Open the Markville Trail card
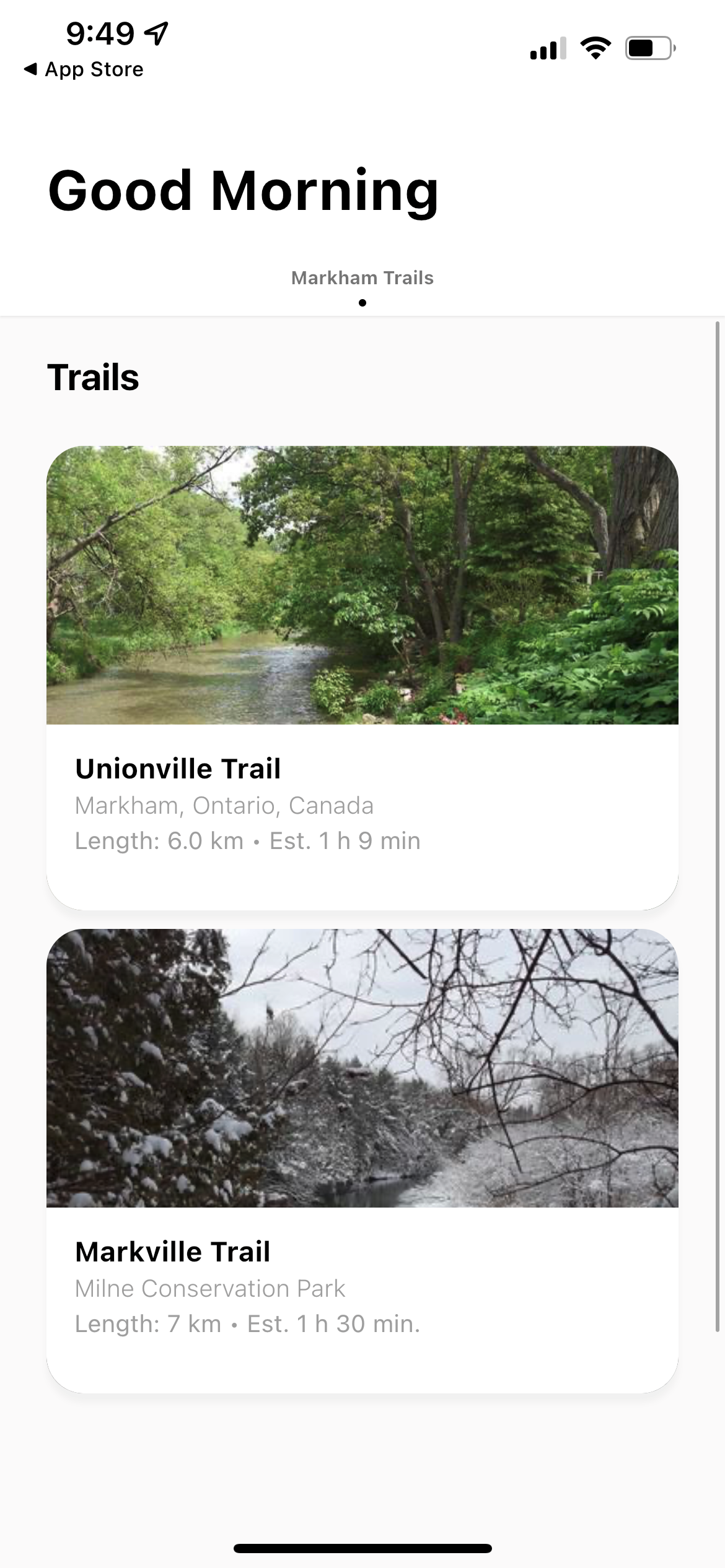This screenshot has height=1568, width=725. tap(362, 1161)
